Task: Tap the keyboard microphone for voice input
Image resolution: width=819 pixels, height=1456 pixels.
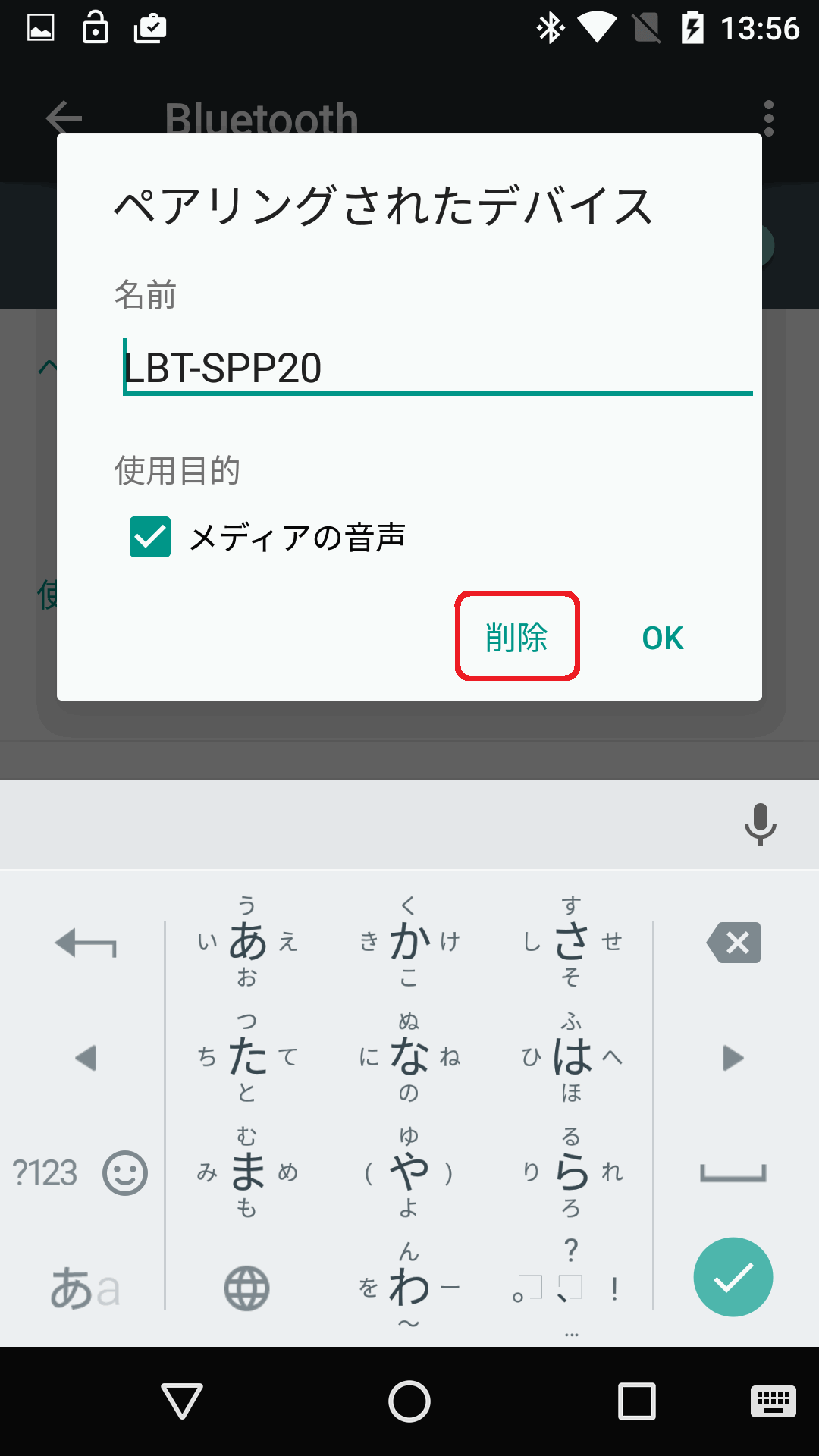Action: point(760,824)
